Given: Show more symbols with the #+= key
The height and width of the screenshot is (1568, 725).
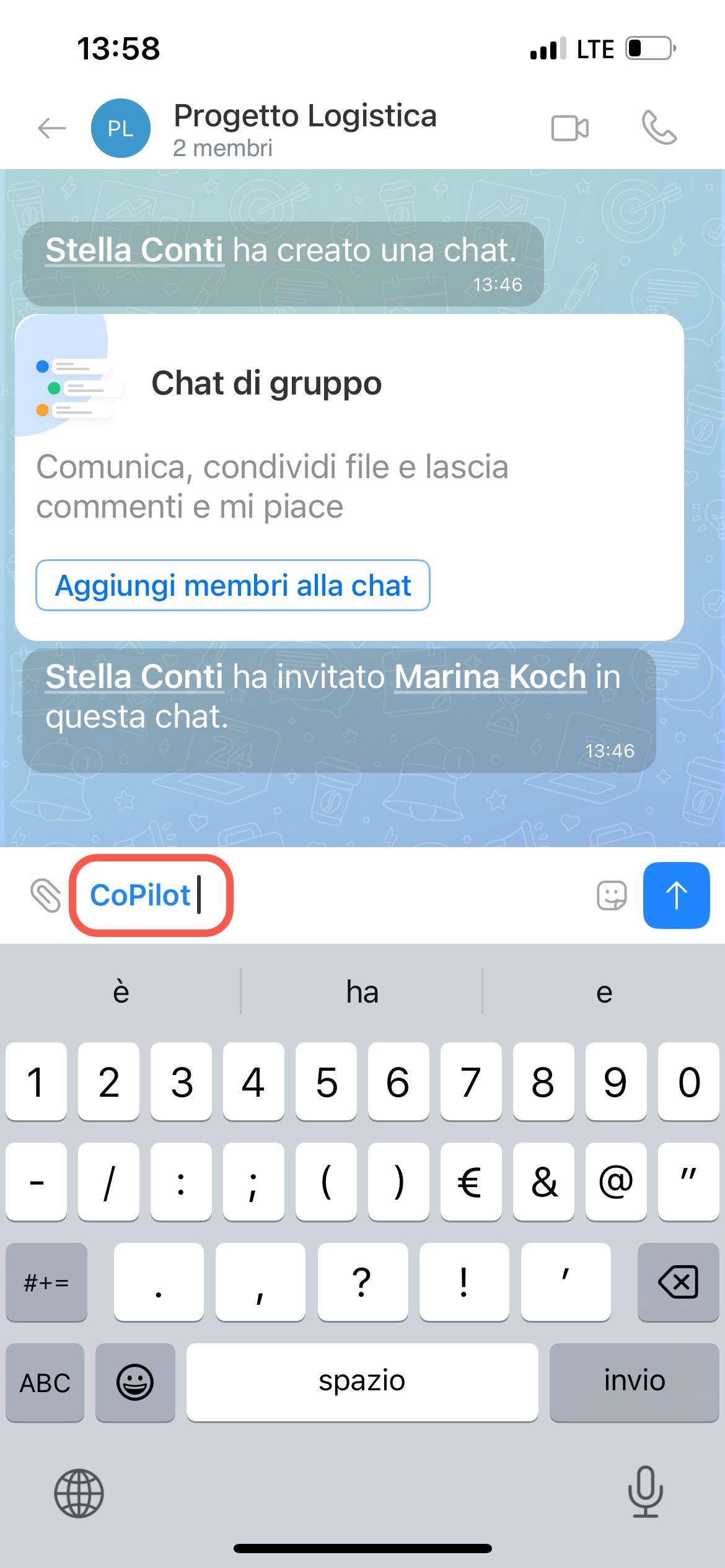Looking at the screenshot, I should tap(46, 1282).
